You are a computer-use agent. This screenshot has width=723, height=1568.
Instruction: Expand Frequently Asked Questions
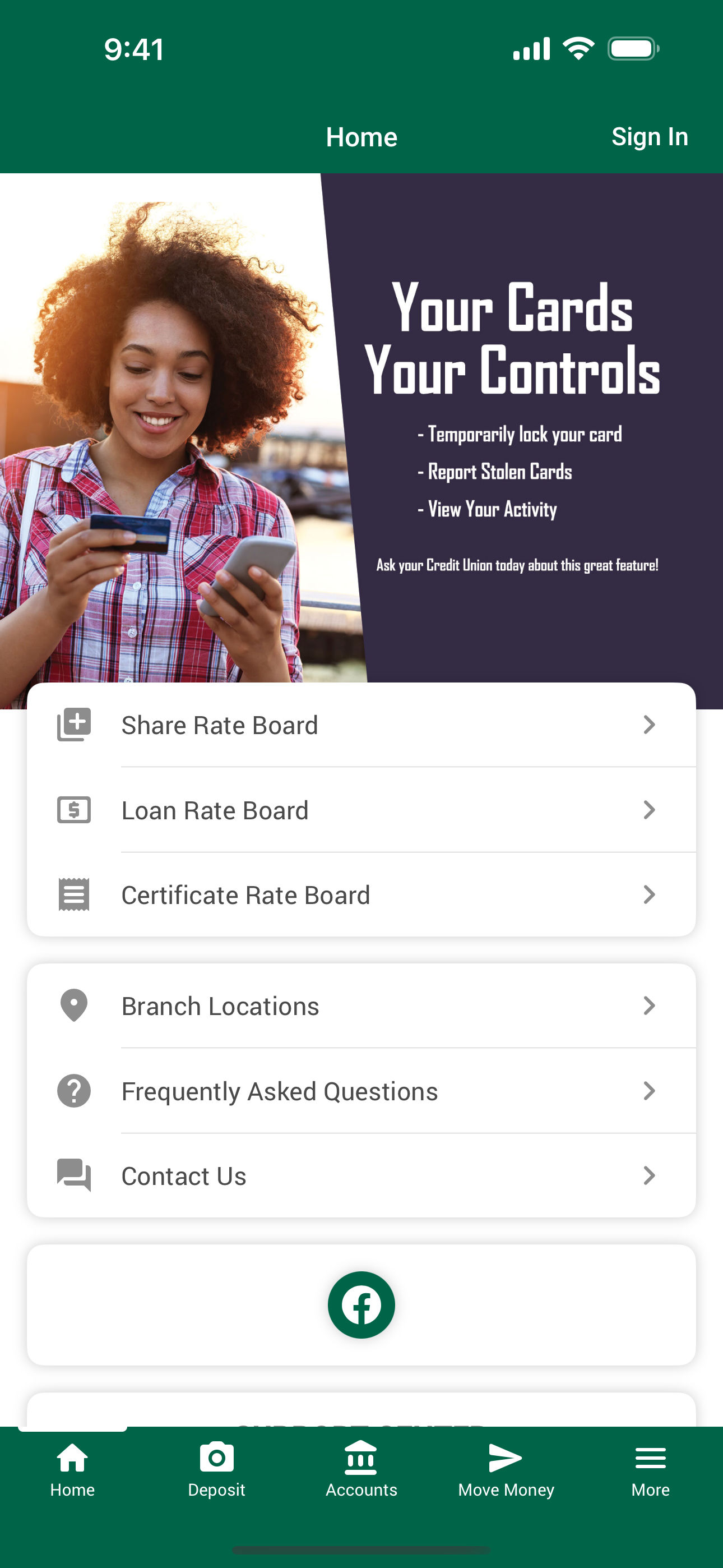pos(361,1091)
